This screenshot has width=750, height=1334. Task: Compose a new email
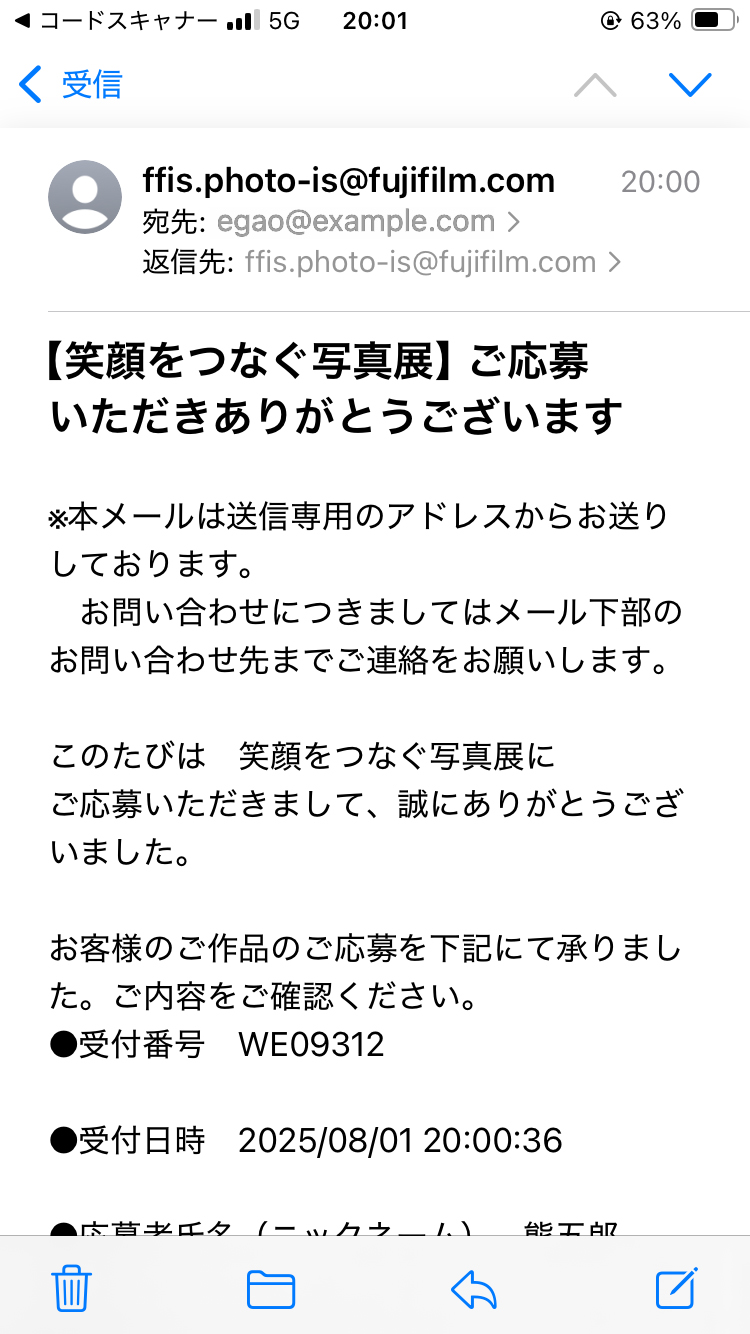tap(677, 1288)
